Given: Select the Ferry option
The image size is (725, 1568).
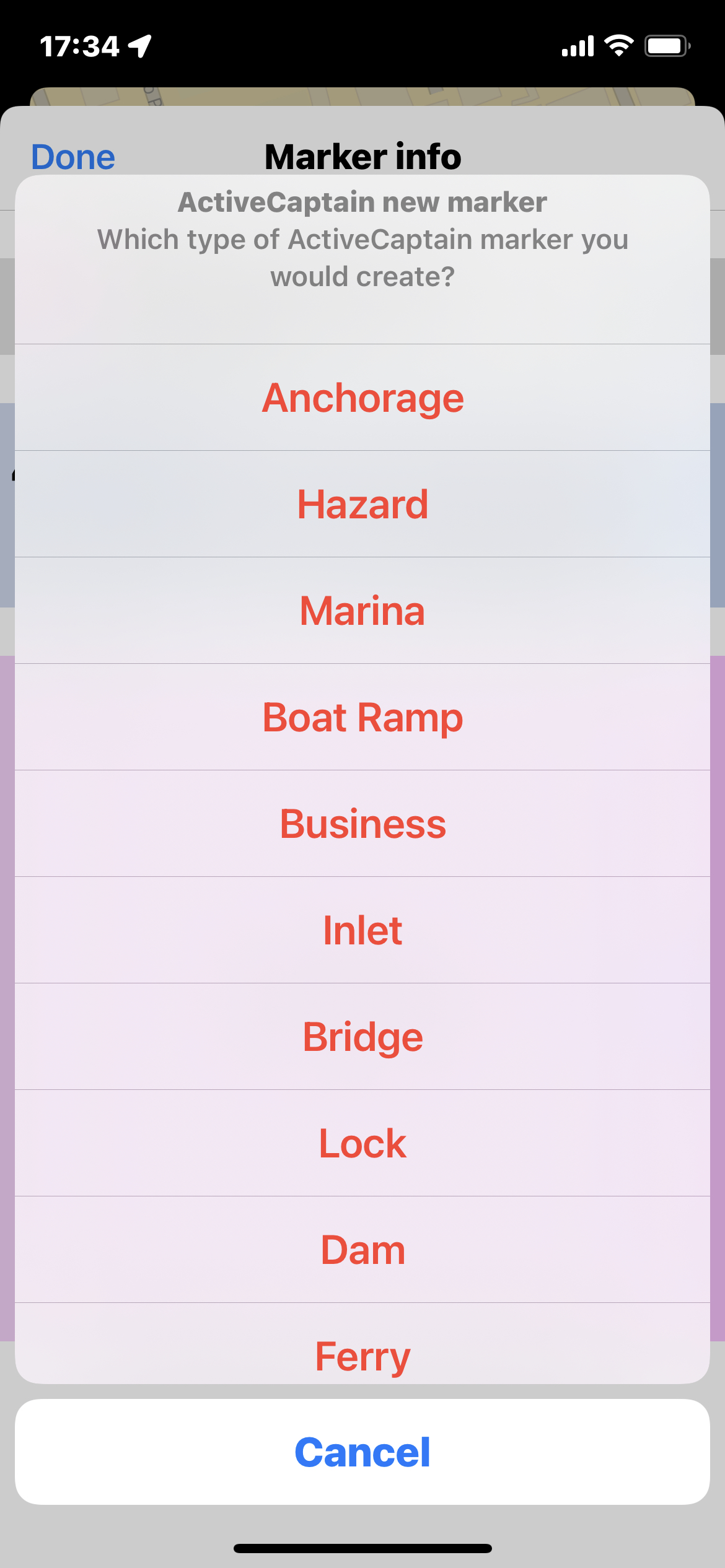Looking at the screenshot, I should coord(362,1344).
